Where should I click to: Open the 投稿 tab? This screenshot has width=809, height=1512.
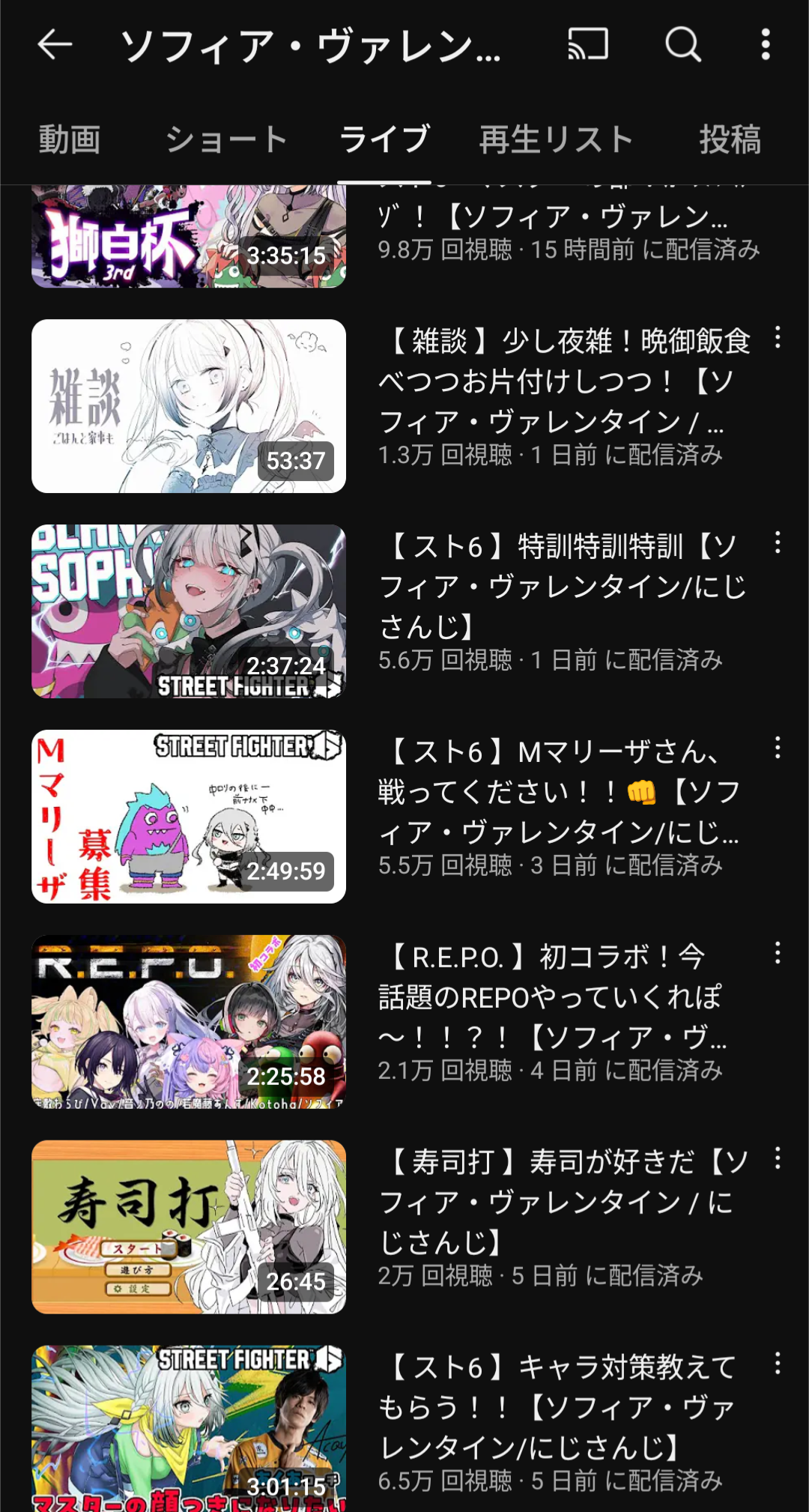730,140
